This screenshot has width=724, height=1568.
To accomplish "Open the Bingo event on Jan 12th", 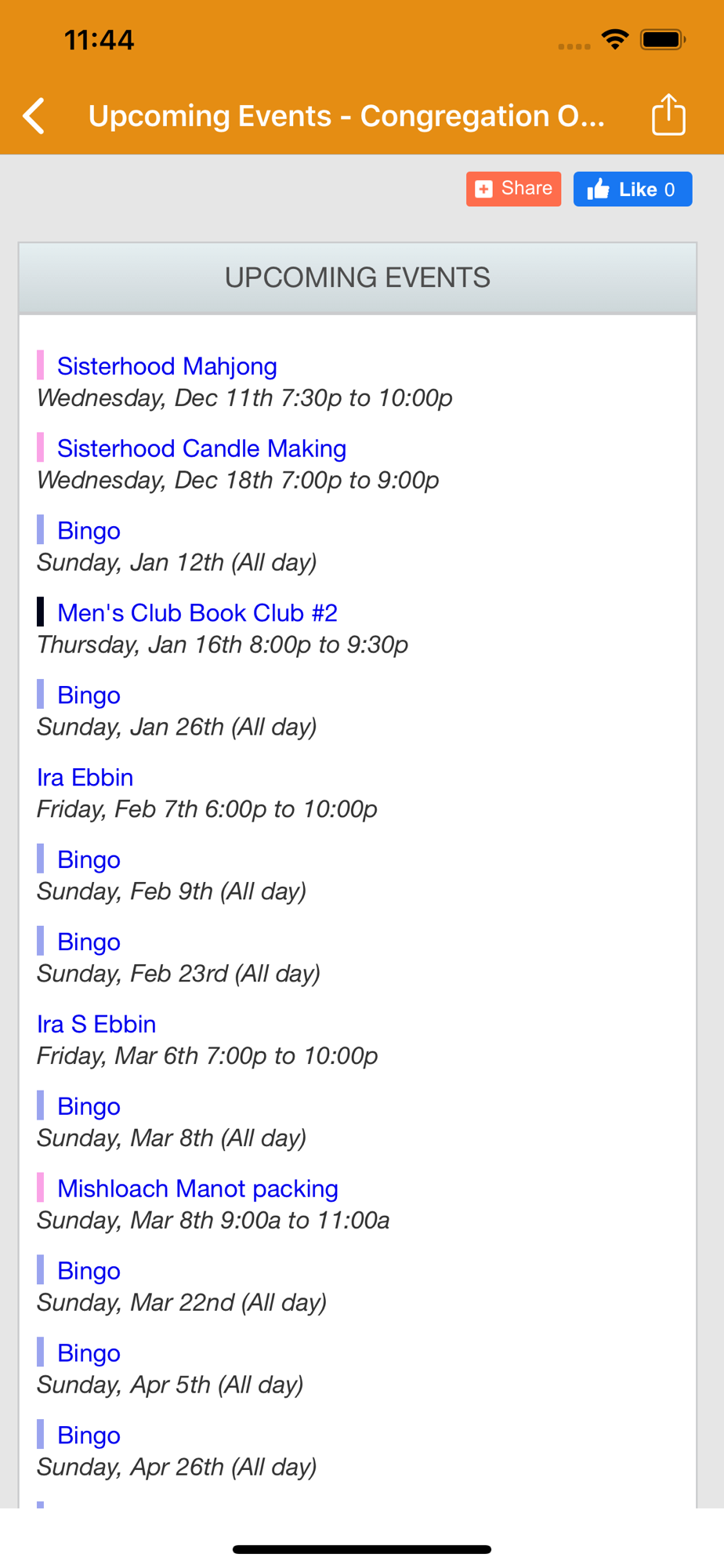I will pyautogui.click(x=89, y=531).
